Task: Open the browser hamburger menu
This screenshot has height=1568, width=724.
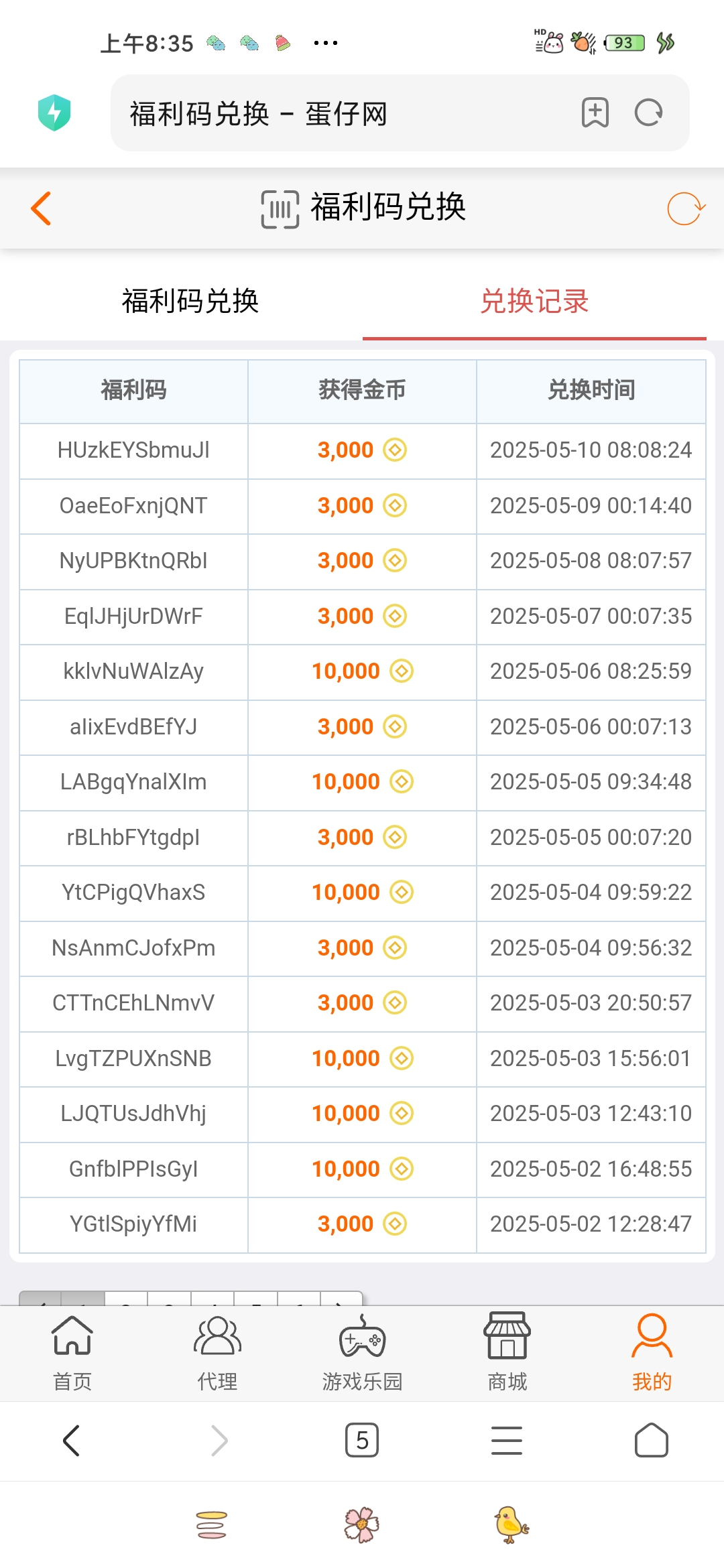Action: (507, 1441)
